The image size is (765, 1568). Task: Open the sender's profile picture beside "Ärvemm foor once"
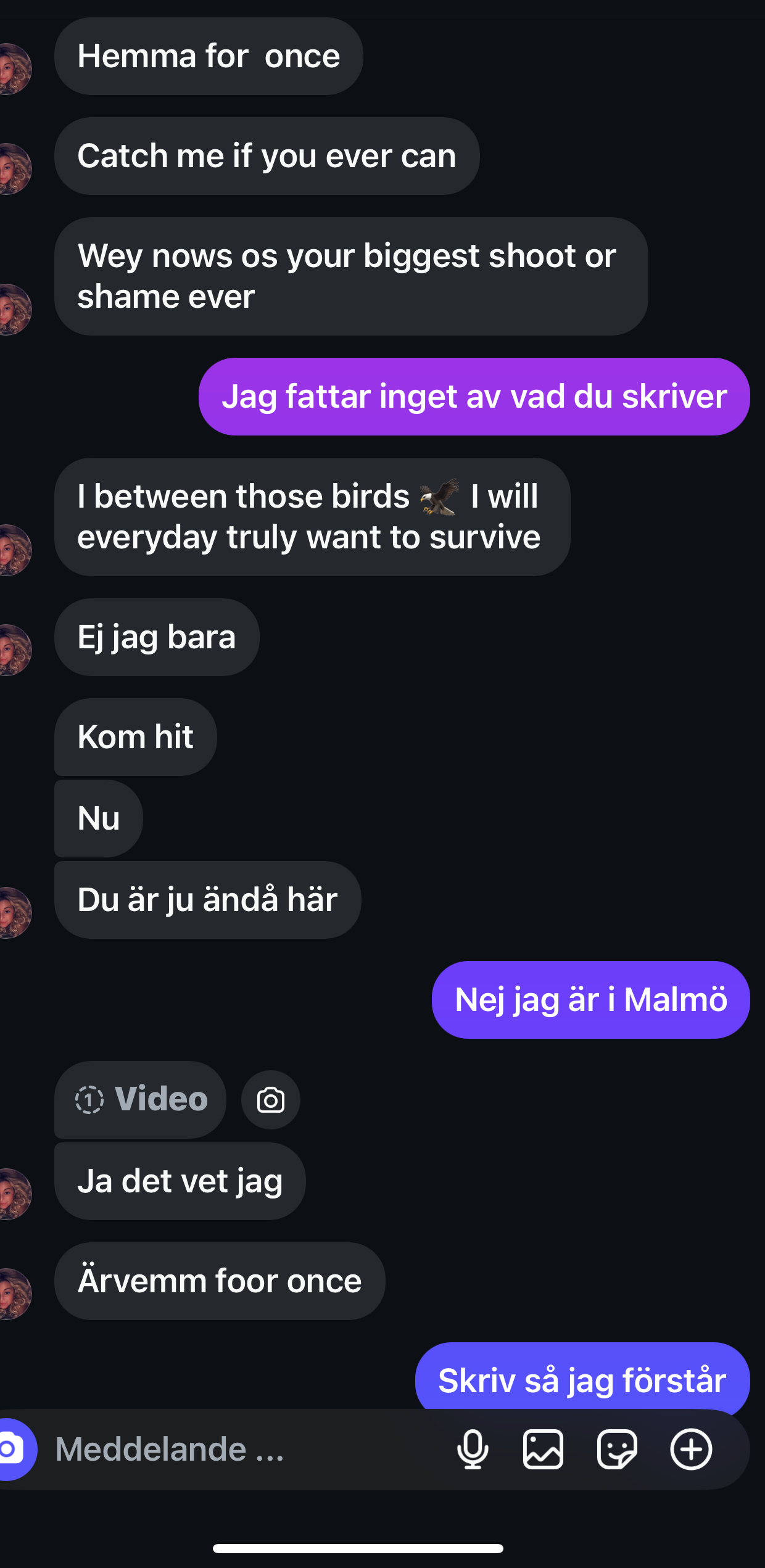[x=14, y=1294]
